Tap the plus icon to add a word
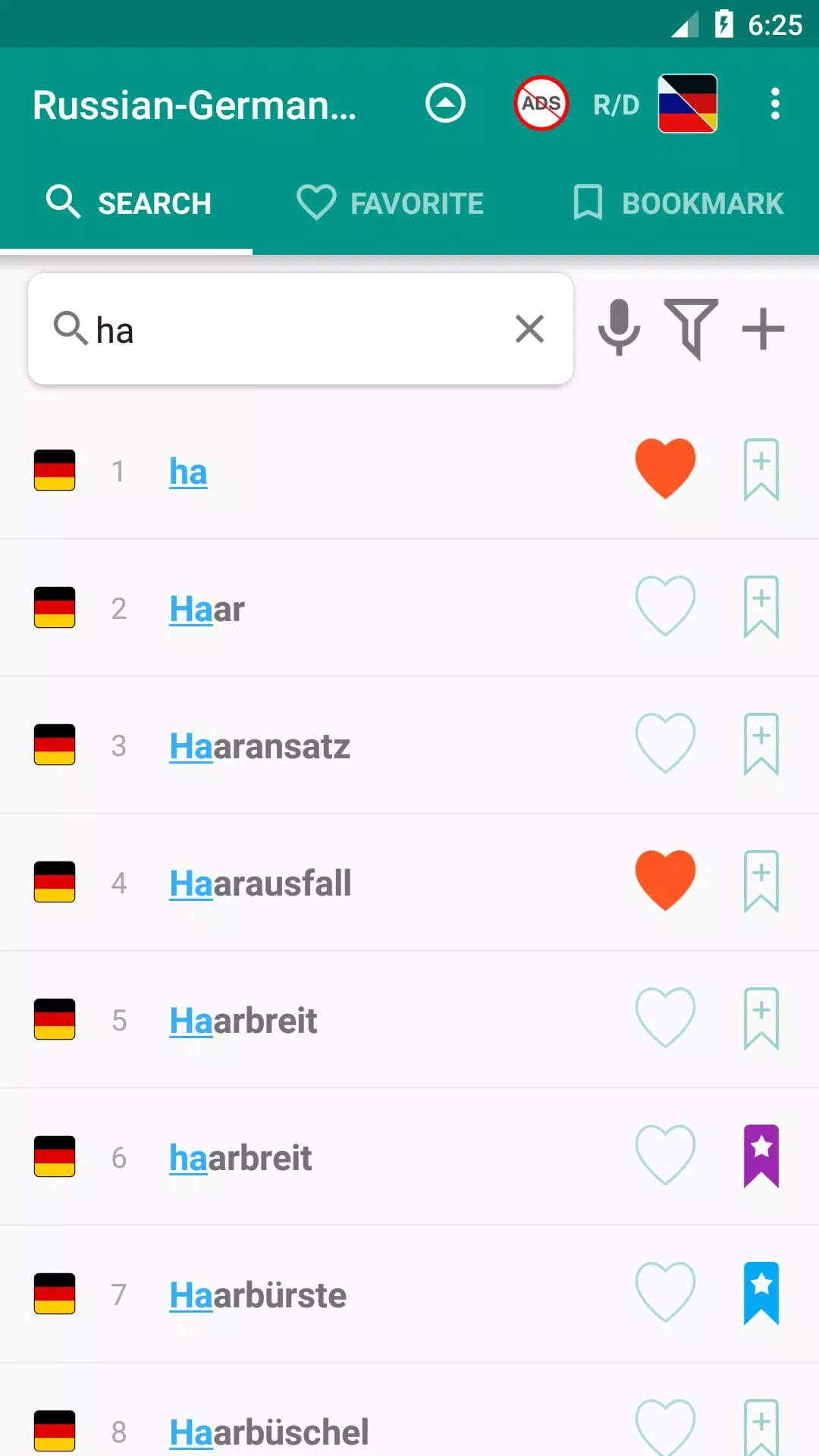This screenshot has width=819, height=1456. [763, 329]
